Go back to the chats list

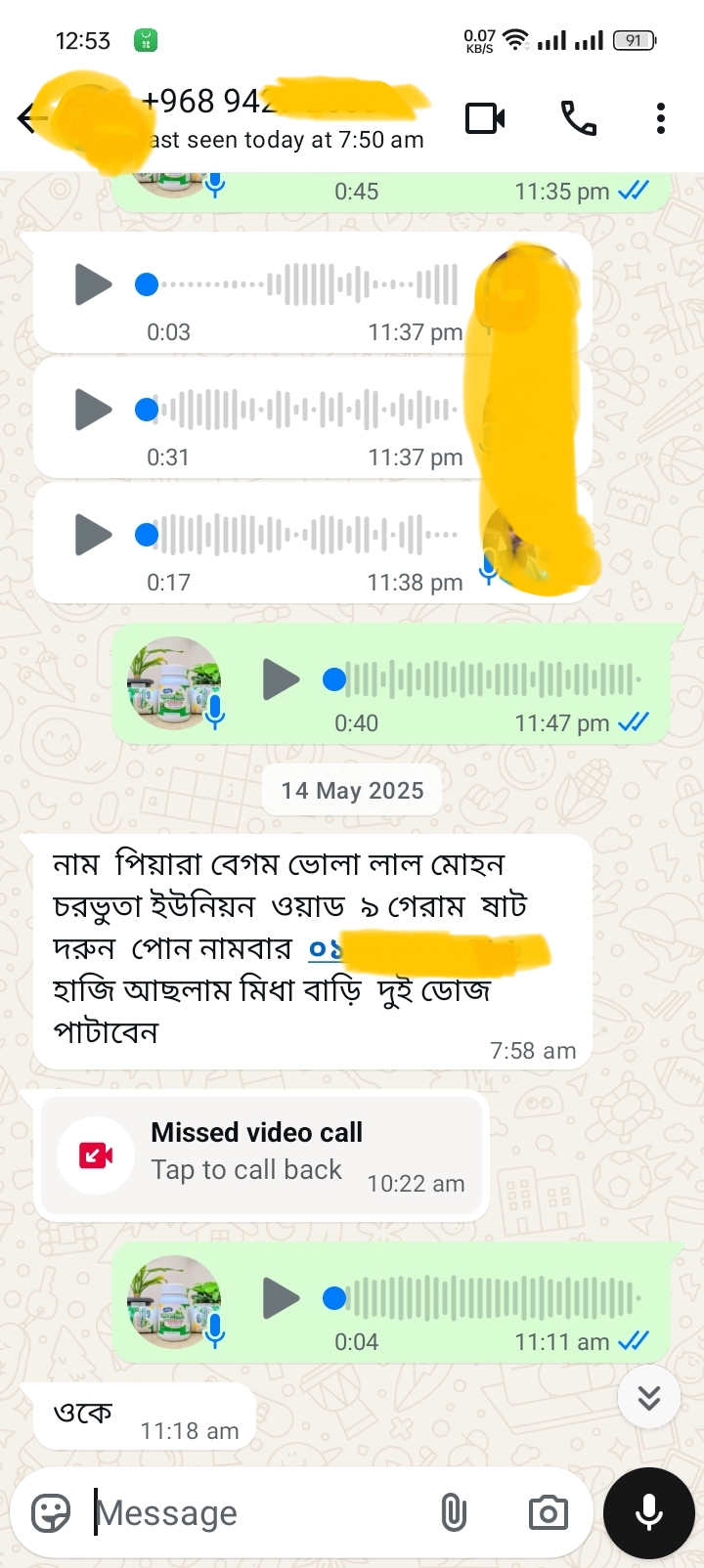29,119
